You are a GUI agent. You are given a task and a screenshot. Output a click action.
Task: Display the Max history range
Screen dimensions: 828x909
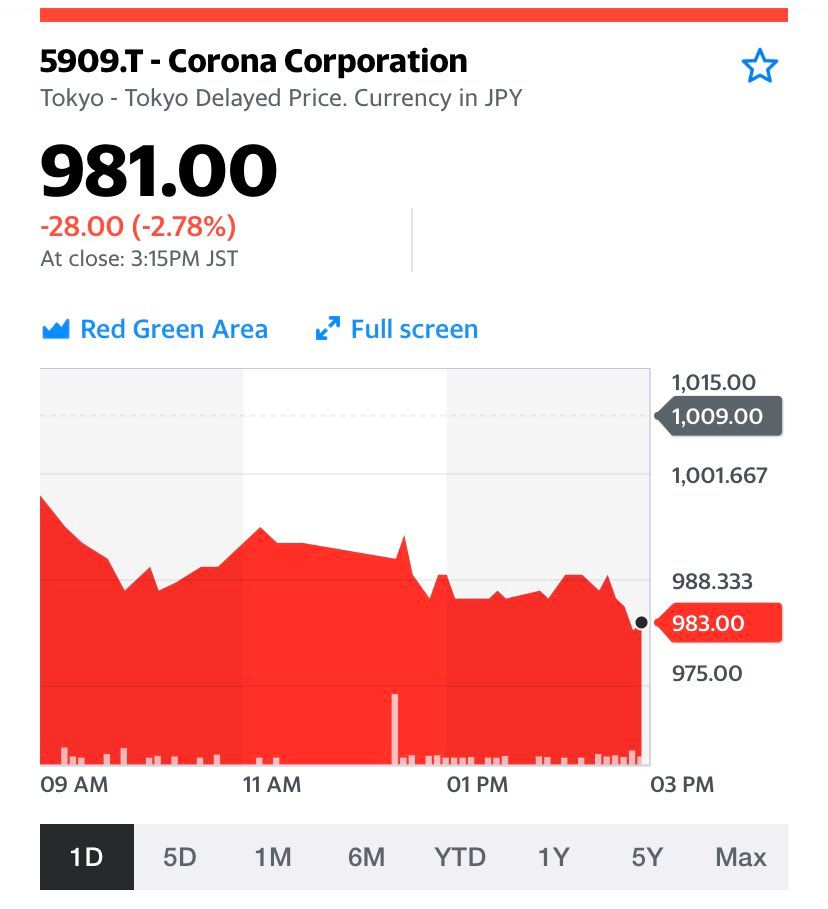[741, 857]
